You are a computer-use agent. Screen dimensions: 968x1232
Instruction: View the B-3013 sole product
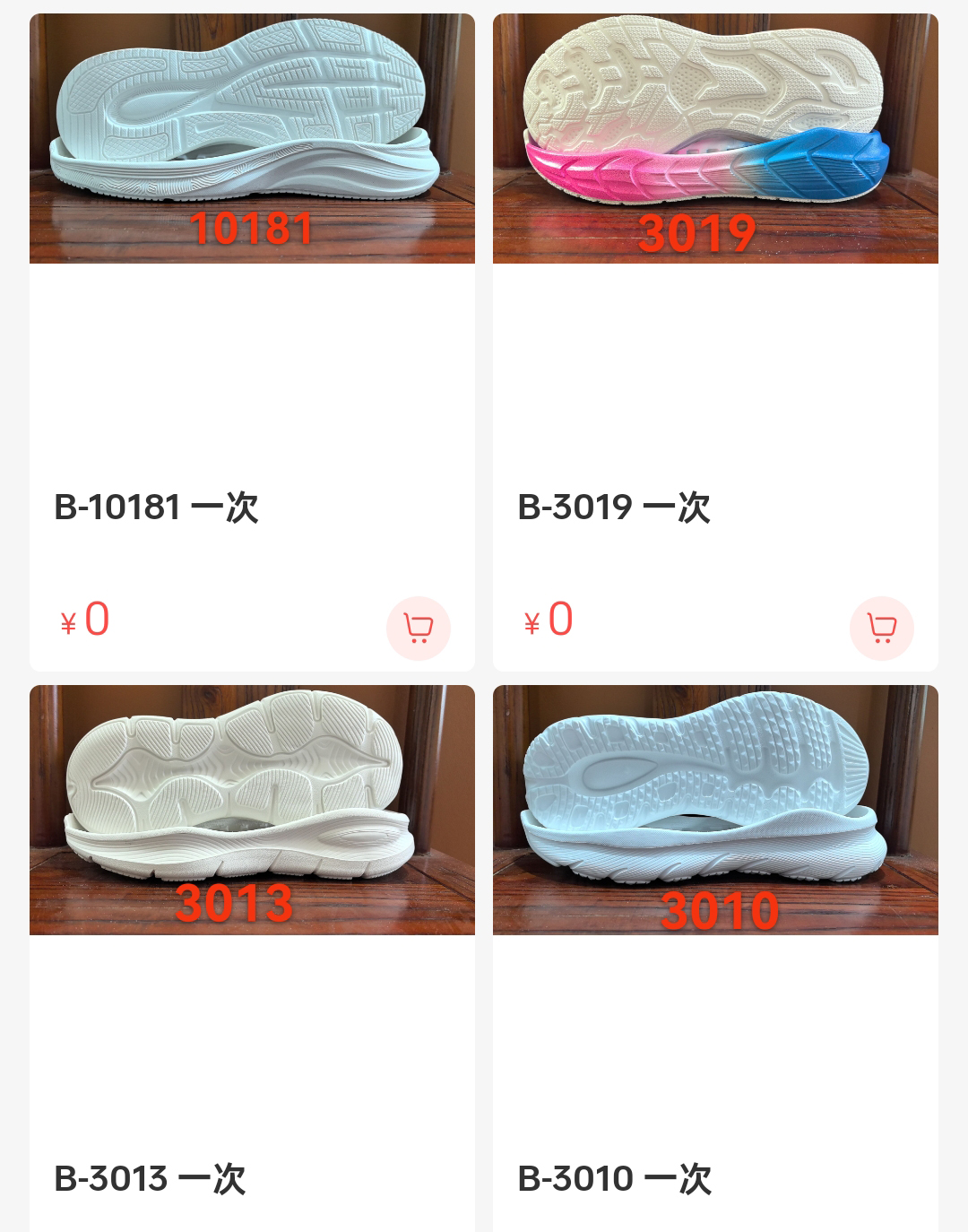(252, 811)
